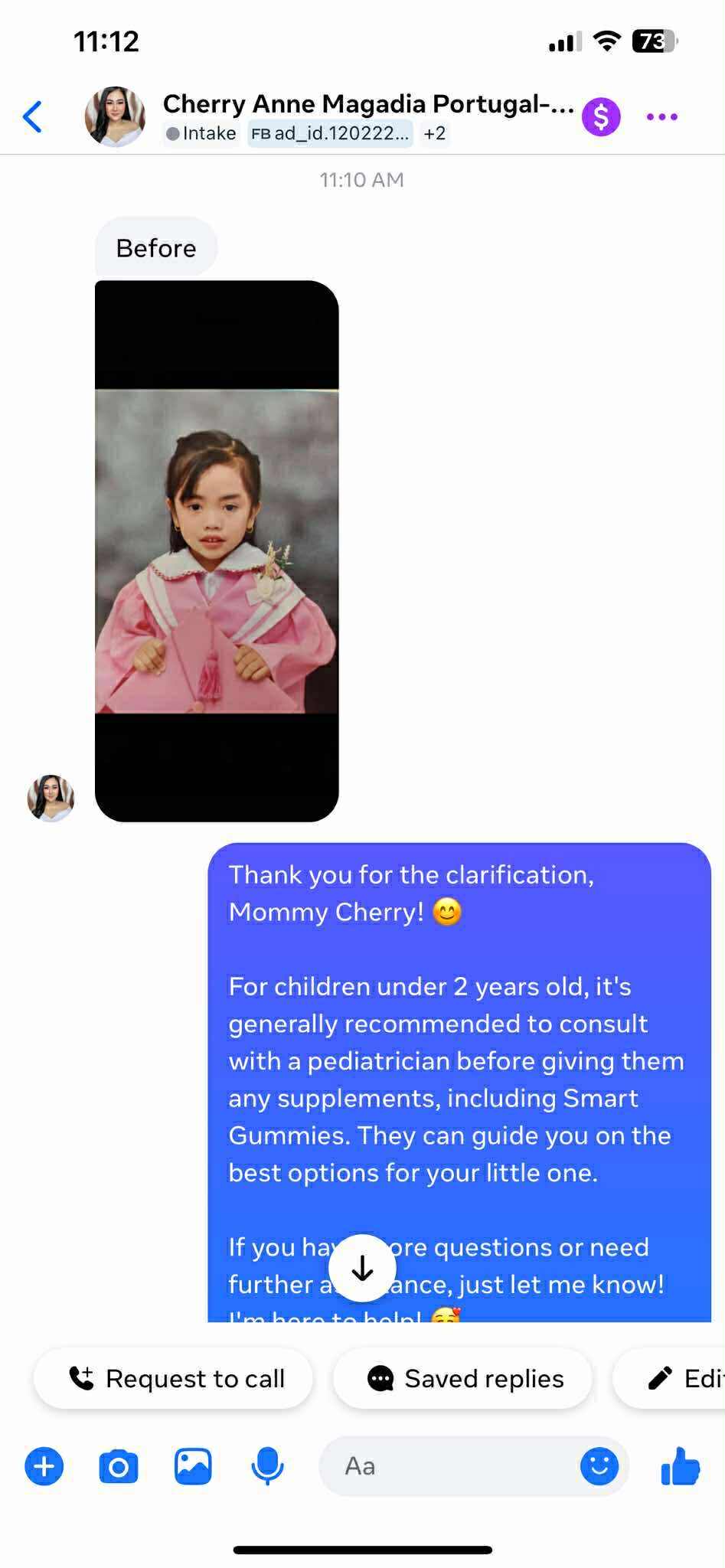Viewport: 725px width, 1568px height.
Task: Show the +2 additional labels
Action: coord(435,134)
